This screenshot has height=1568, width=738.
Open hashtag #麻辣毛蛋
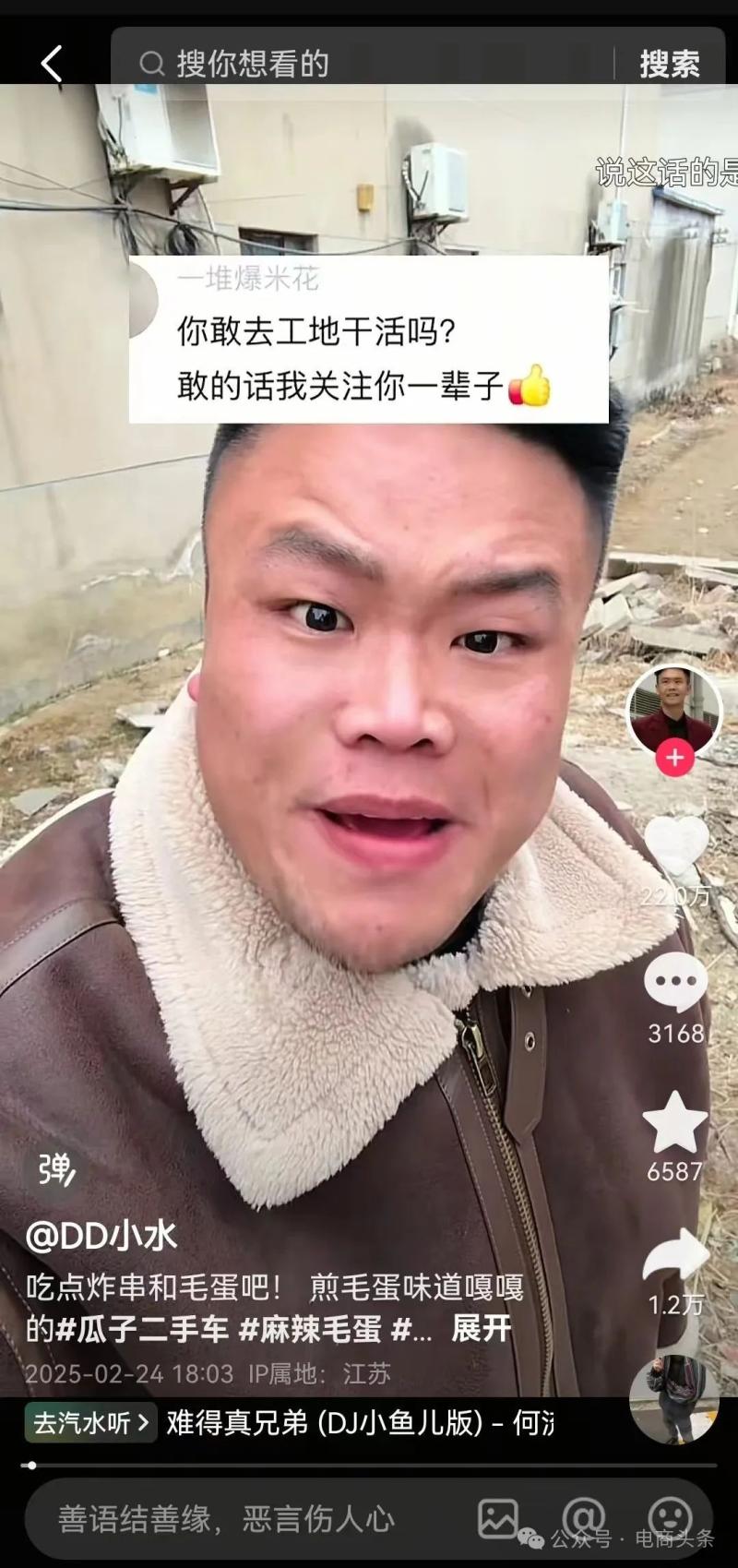pos(310,1329)
